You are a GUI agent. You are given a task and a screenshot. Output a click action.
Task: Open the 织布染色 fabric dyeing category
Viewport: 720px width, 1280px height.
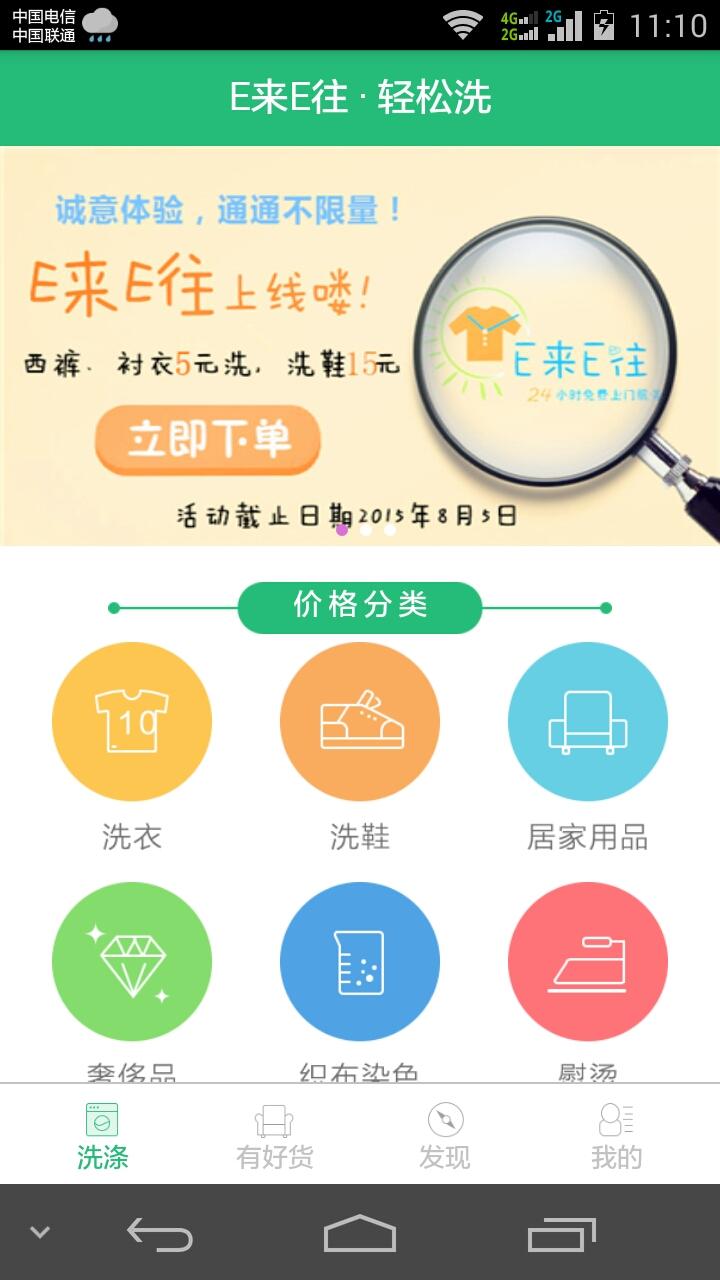(360, 960)
